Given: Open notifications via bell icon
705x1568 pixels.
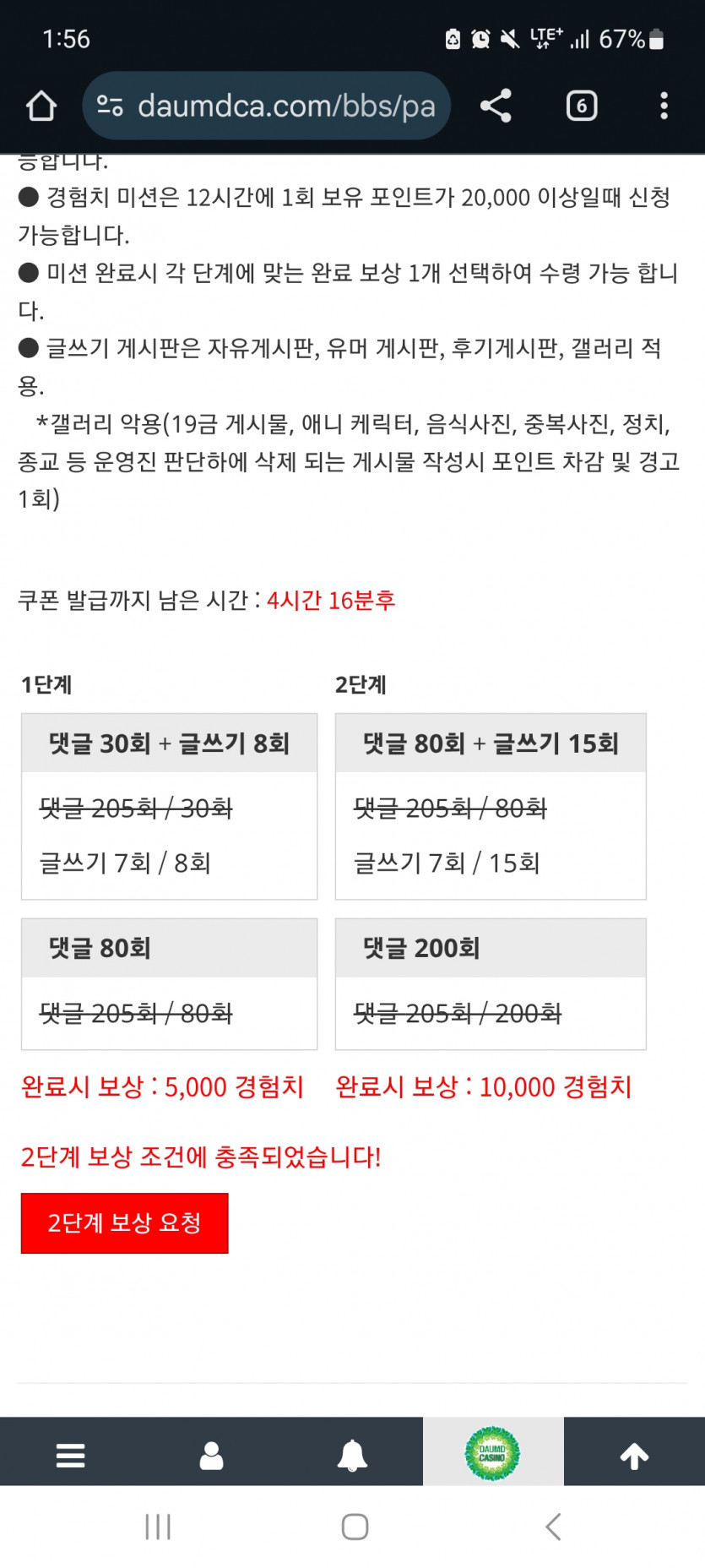Looking at the screenshot, I should point(353,1453).
